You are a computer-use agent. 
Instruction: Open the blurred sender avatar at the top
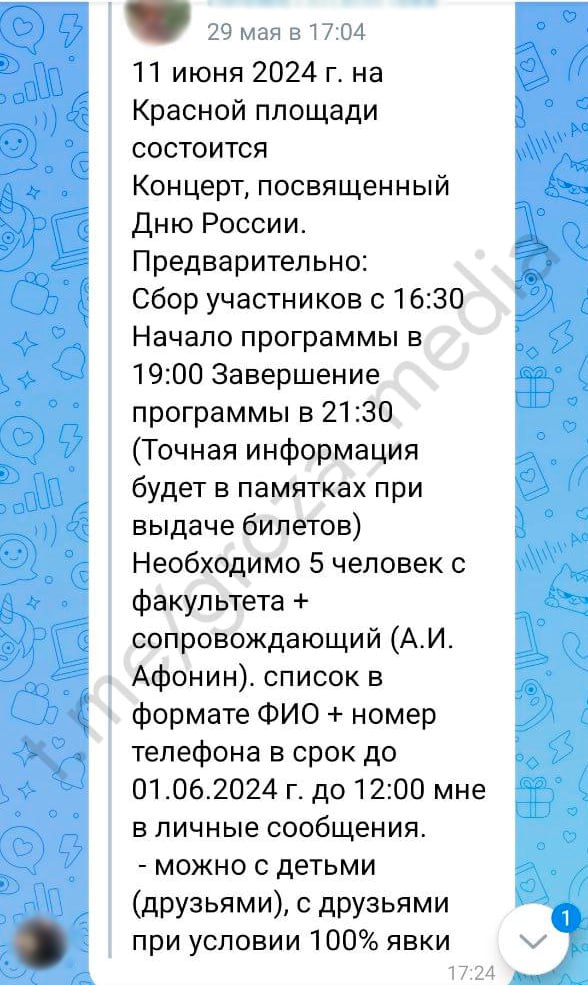tap(158, 20)
